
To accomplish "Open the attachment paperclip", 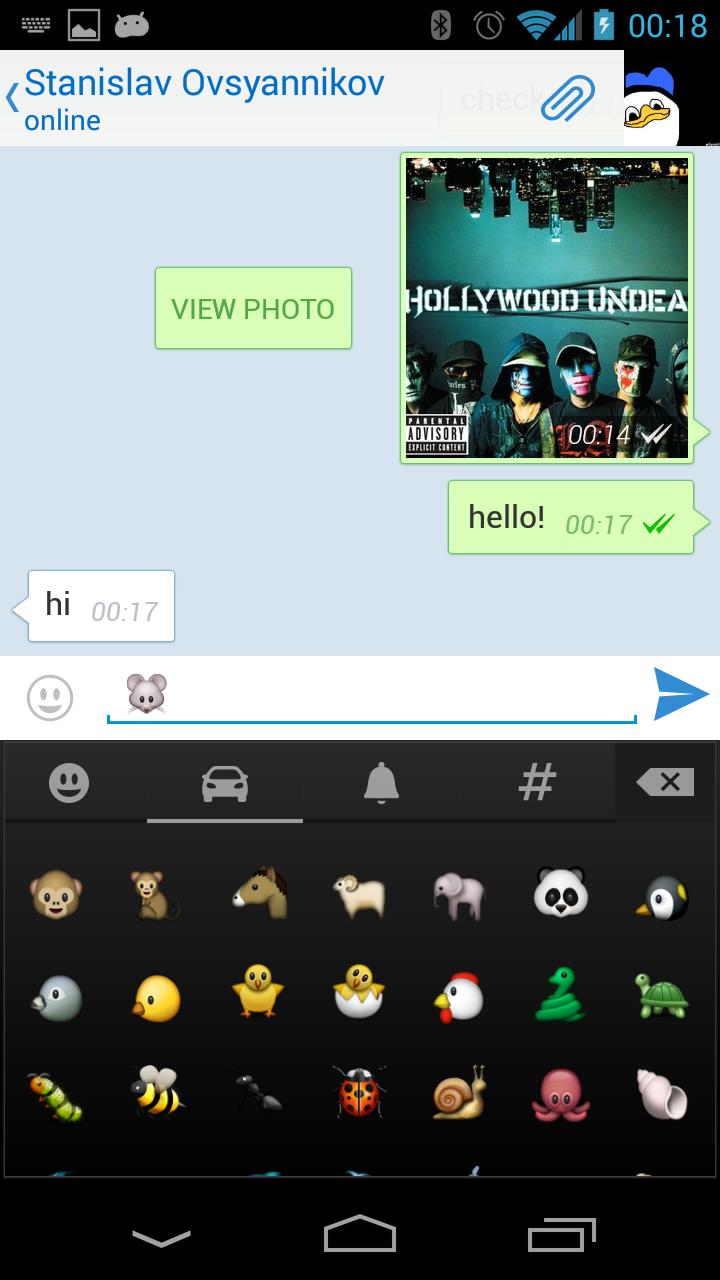I will click(567, 98).
